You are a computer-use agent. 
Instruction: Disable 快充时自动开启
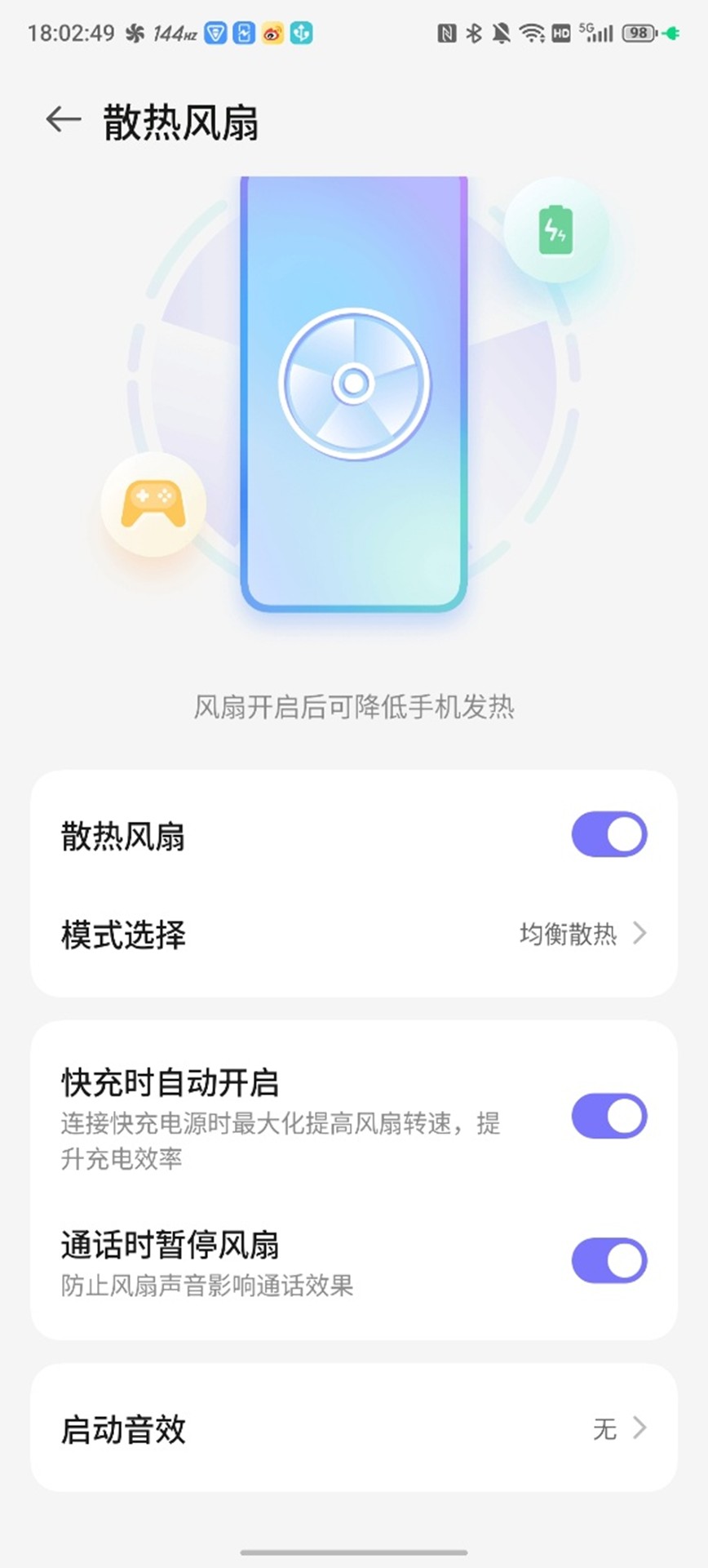pyautogui.click(x=608, y=1116)
